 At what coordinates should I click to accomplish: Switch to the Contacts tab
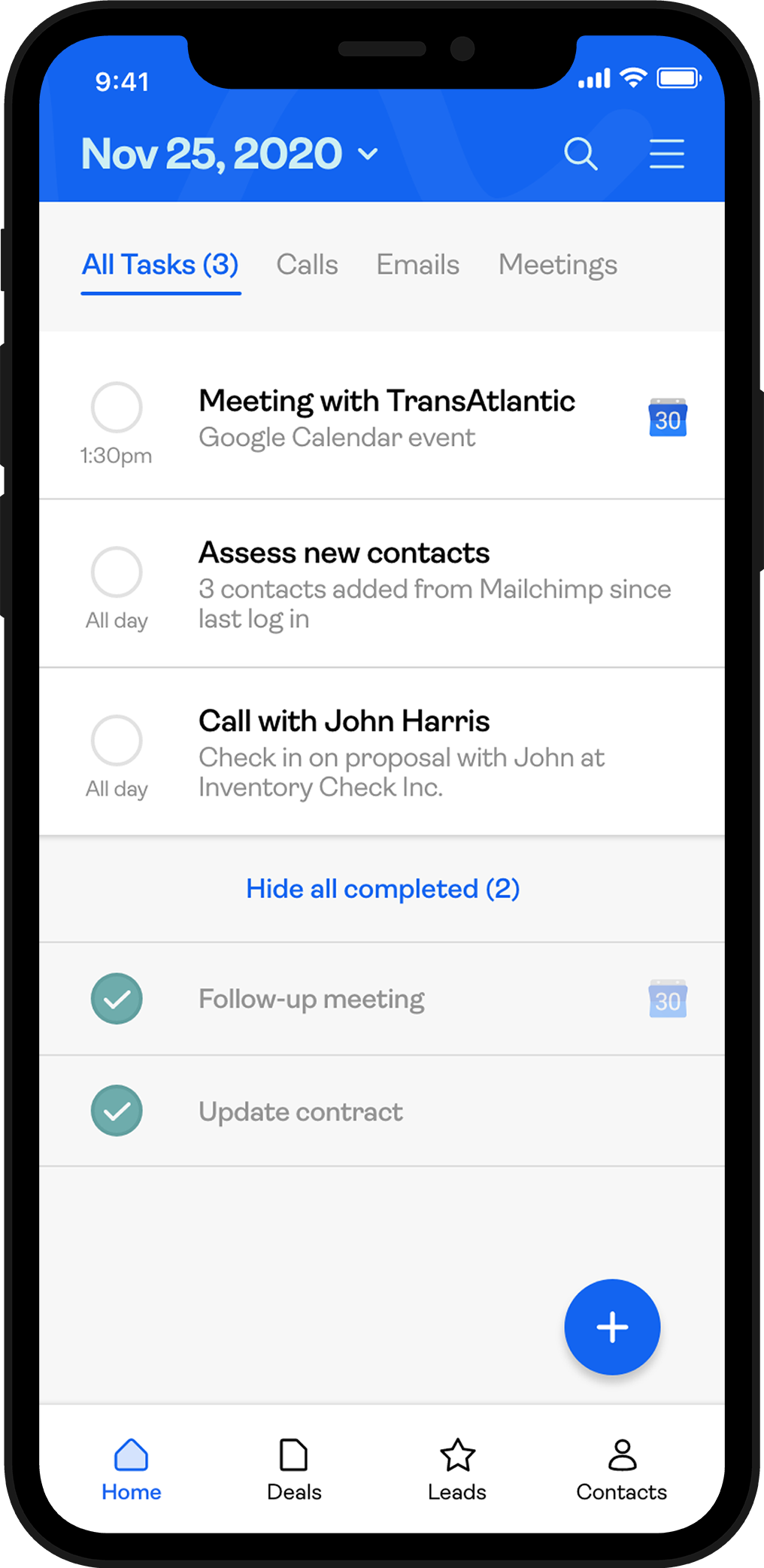click(621, 1469)
